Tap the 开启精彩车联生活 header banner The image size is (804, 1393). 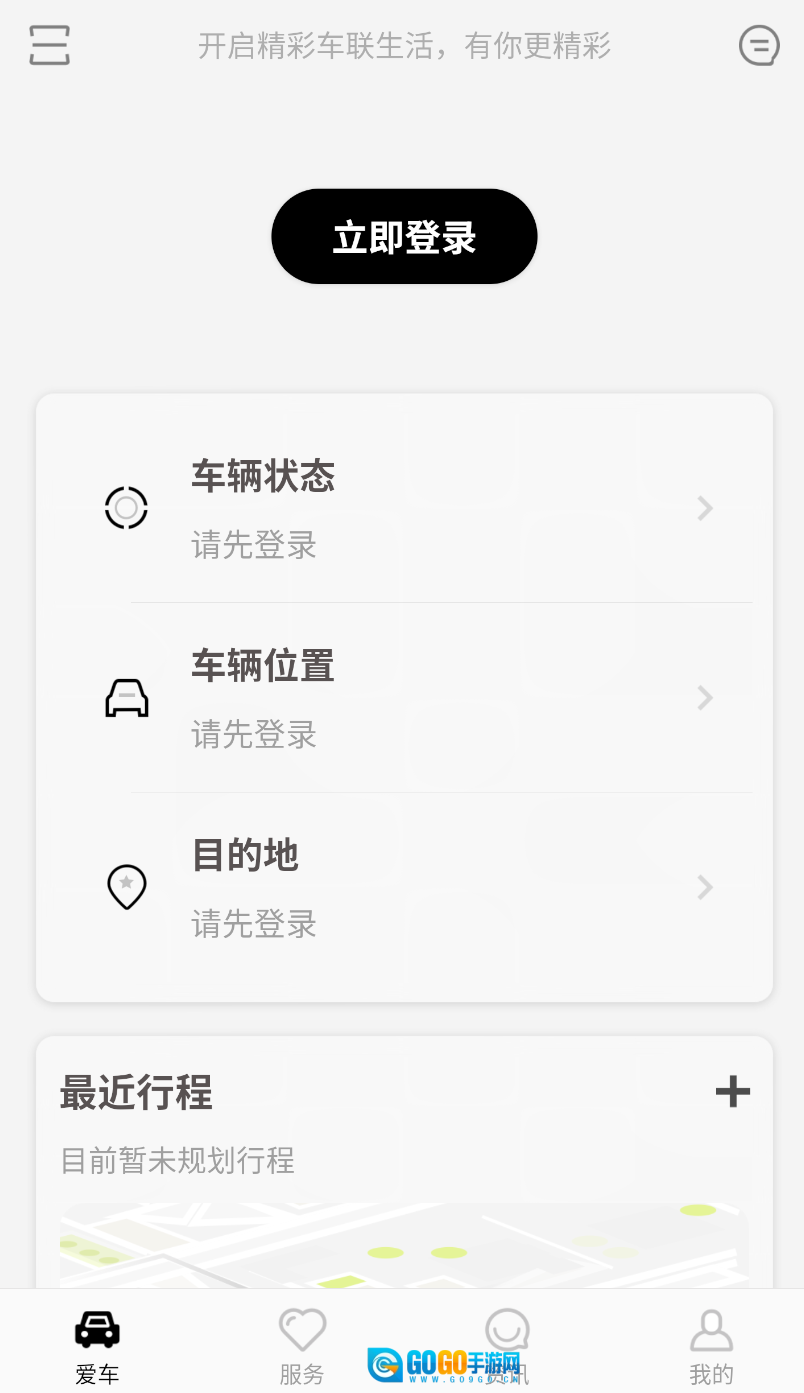pyautogui.click(x=404, y=45)
